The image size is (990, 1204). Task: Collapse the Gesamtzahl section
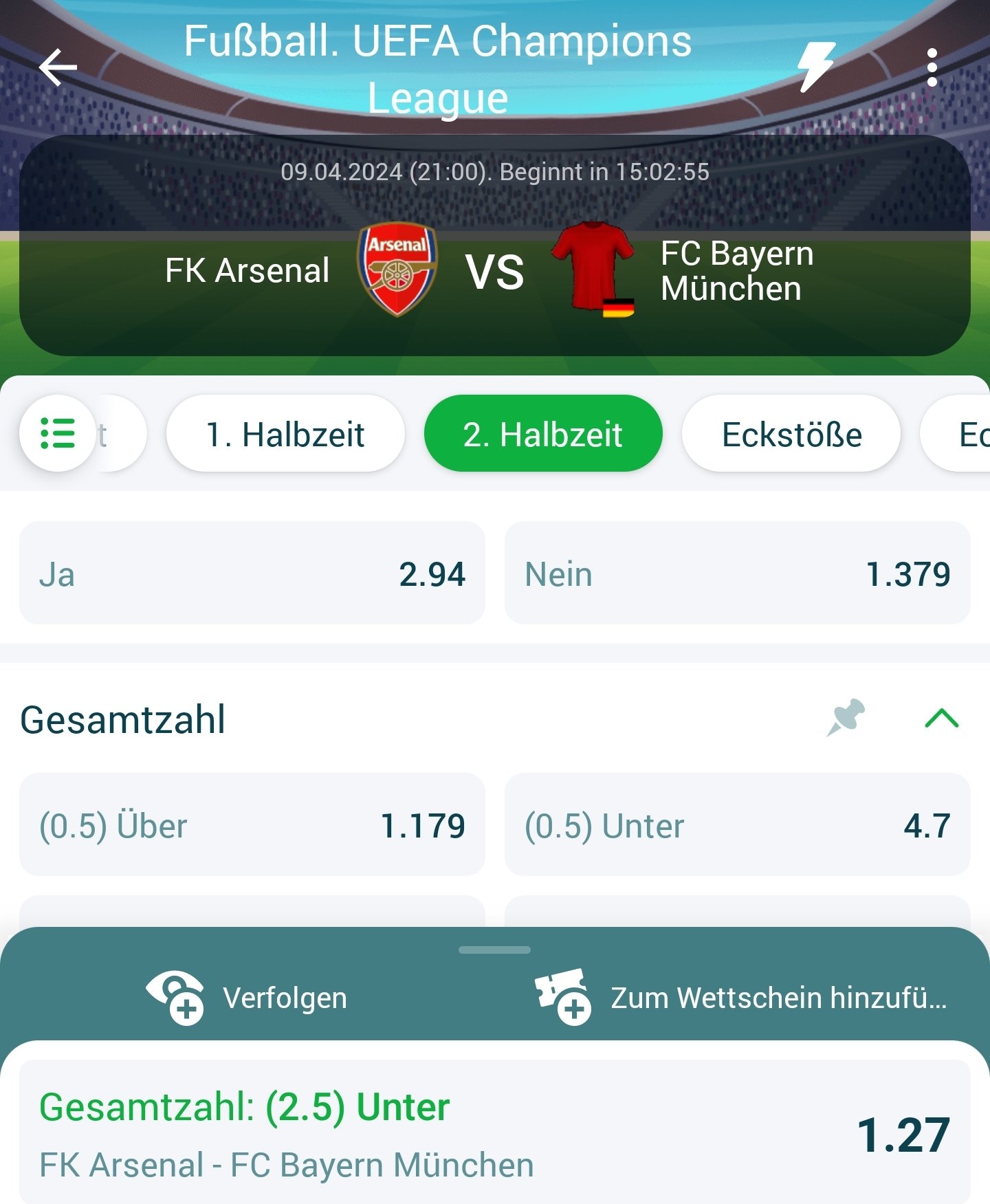941,718
